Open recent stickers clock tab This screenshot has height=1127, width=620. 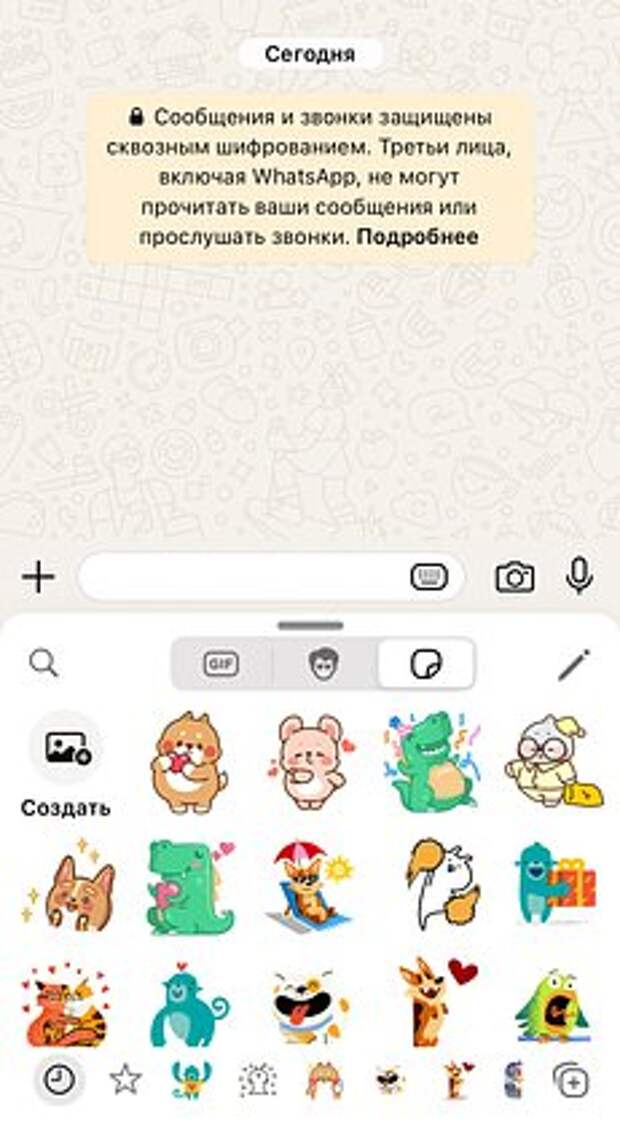point(60,1079)
